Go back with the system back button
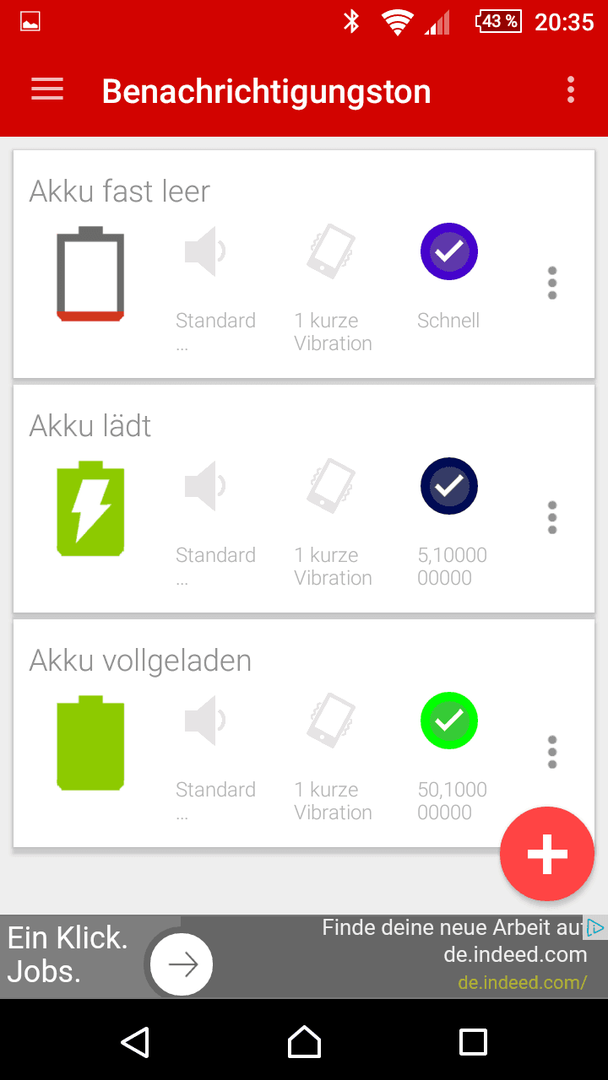This screenshot has height=1080, width=608. click(135, 1041)
